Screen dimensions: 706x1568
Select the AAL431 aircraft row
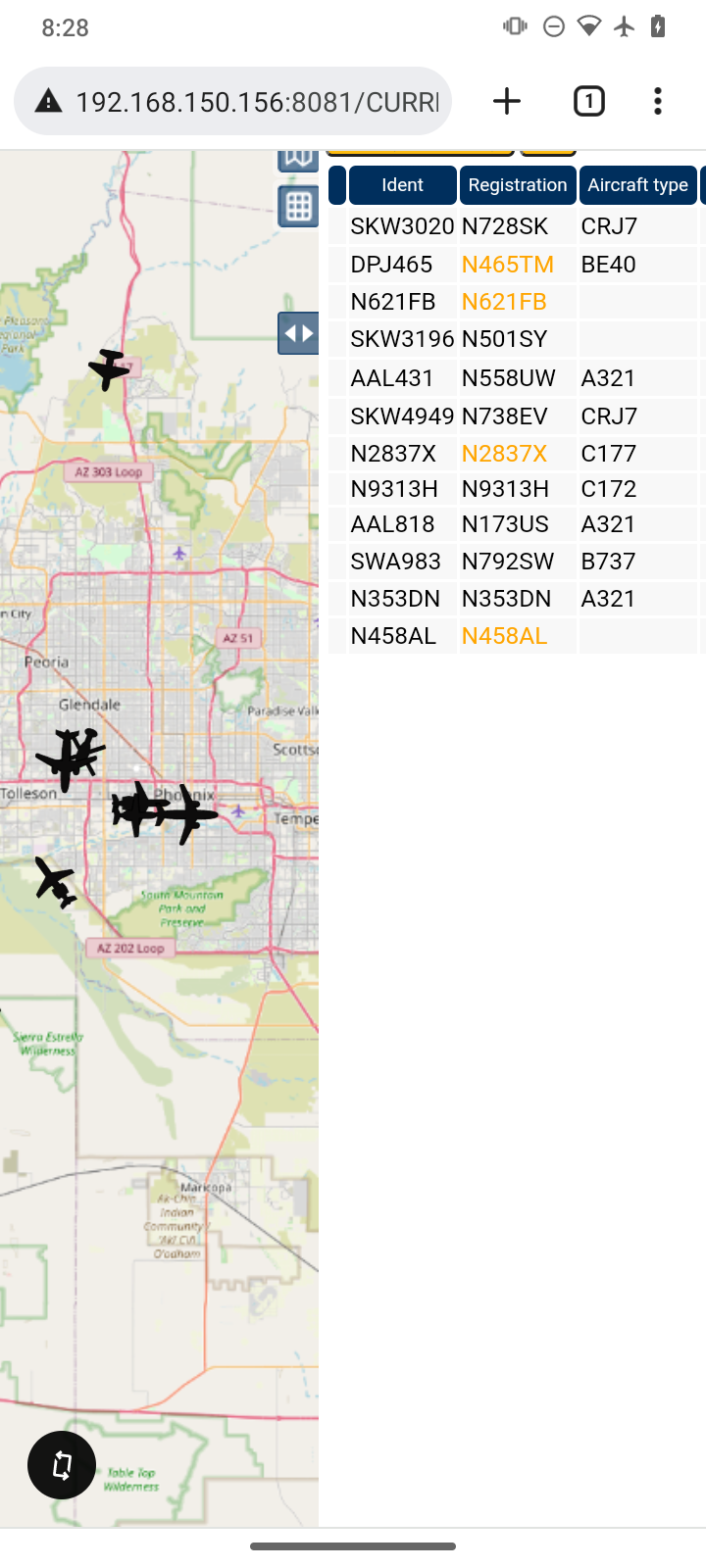[517, 378]
